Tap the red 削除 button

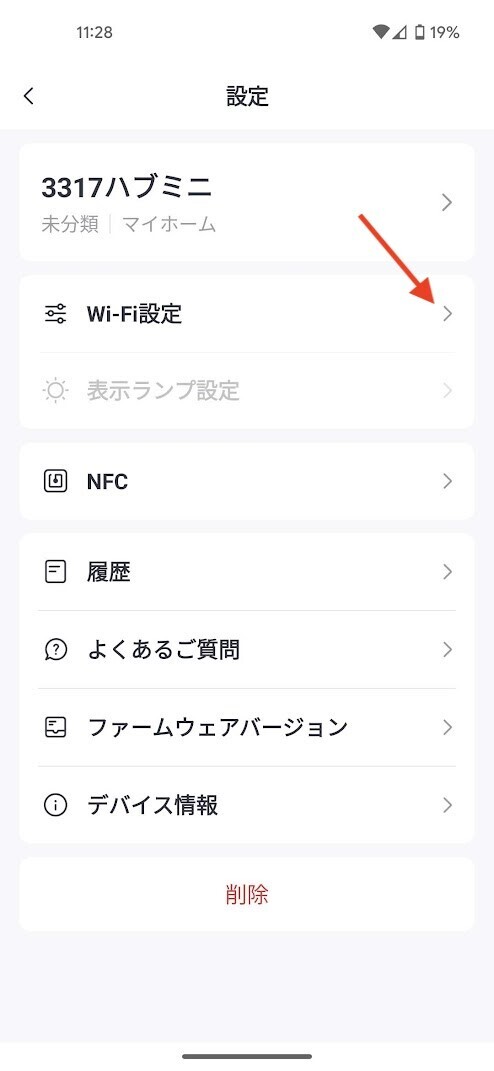click(x=247, y=894)
